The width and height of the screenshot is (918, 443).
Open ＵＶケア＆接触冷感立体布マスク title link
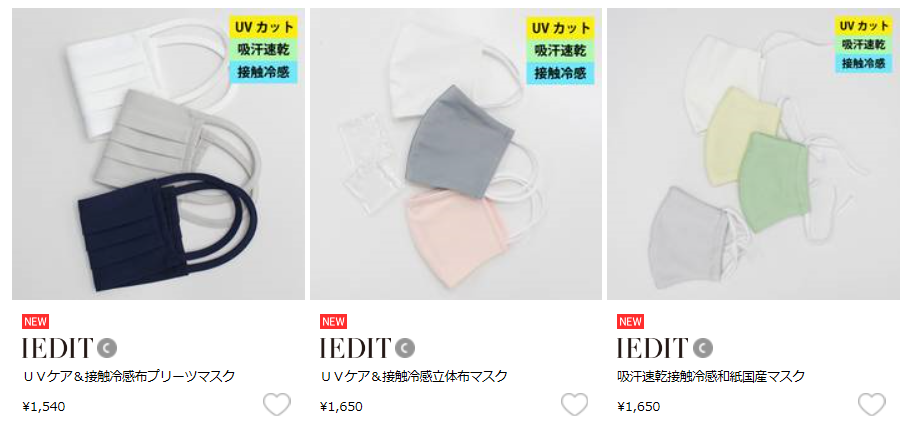coord(414,377)
